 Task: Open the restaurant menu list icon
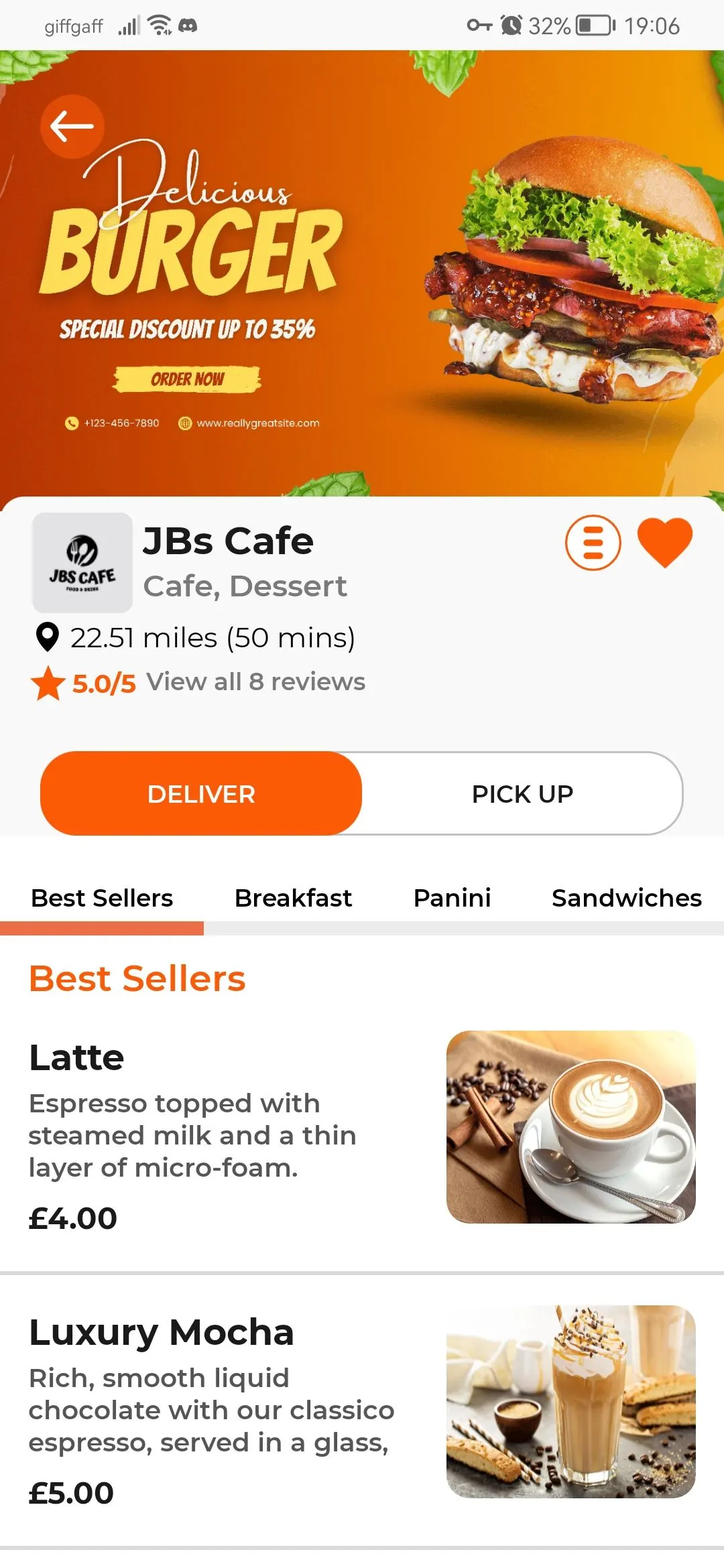(x=593, y=542)
